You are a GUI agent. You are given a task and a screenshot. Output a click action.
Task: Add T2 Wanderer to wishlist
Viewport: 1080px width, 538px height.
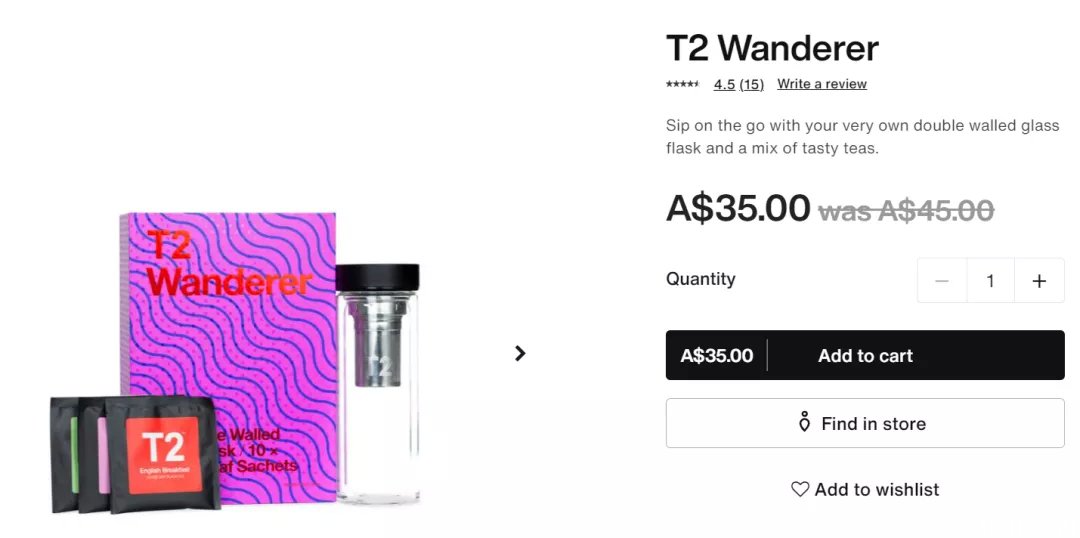(864, 489)
